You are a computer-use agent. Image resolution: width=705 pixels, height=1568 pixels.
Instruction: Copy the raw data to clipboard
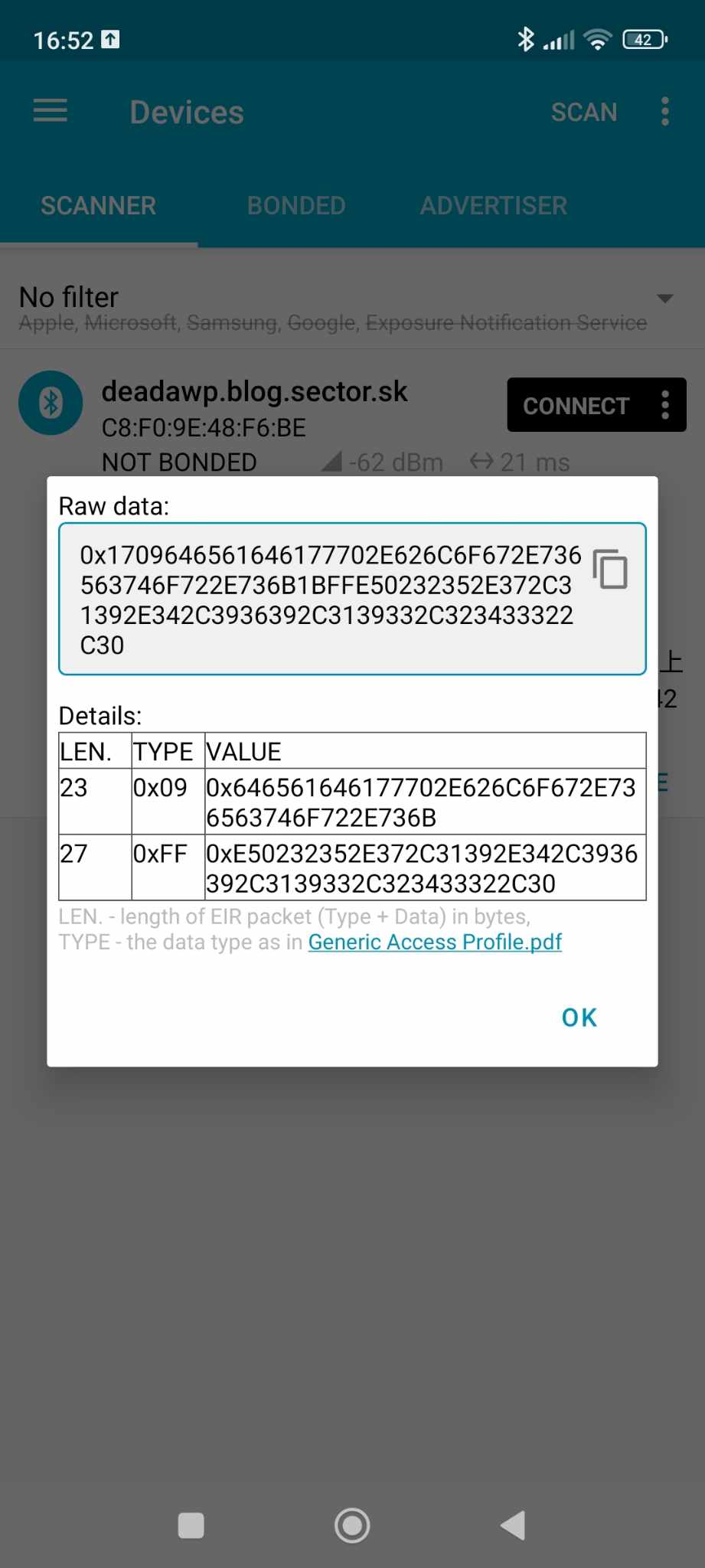(x=610, y=570)
